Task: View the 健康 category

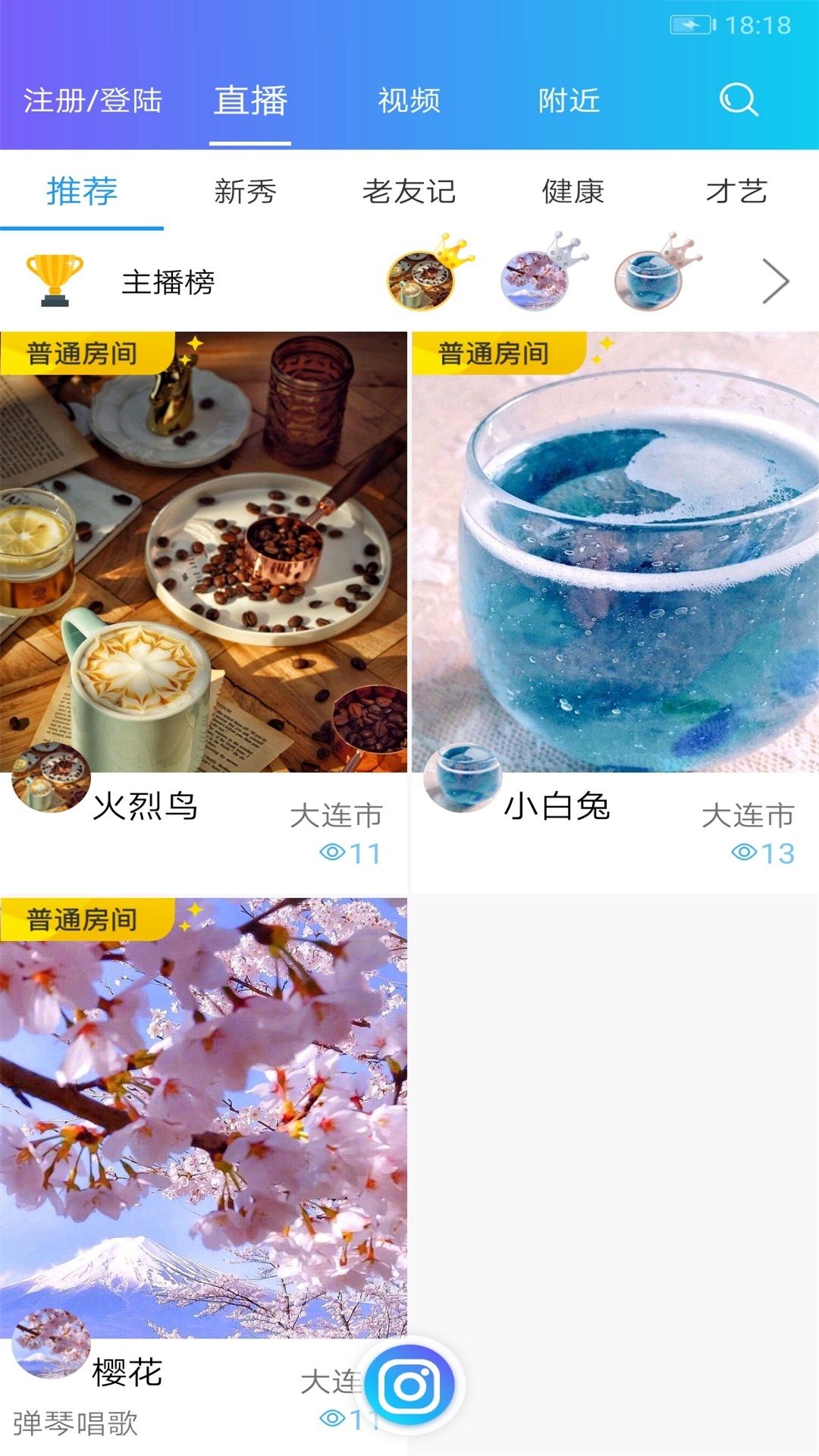Action: pyautogui.click(x=573, y=191)
